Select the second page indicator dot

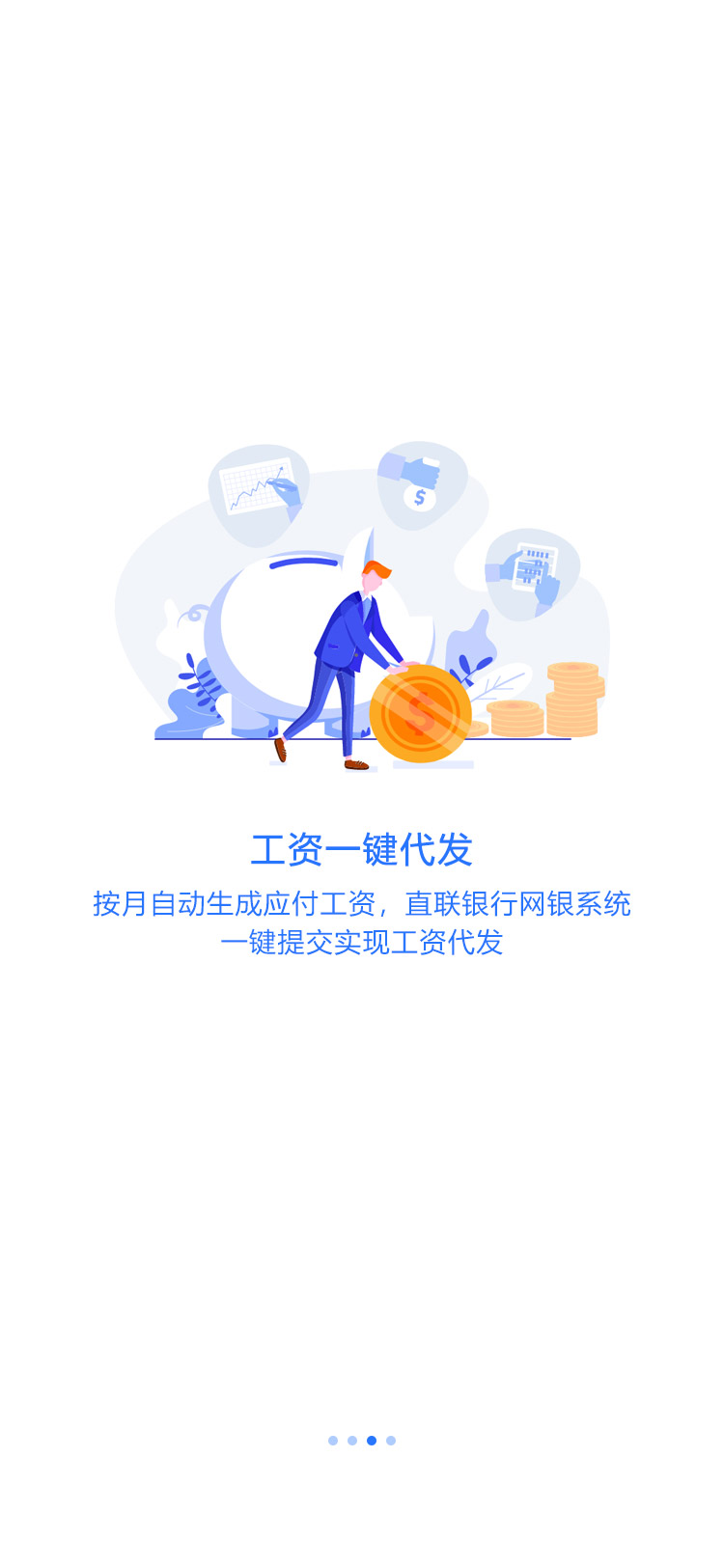352,1441
